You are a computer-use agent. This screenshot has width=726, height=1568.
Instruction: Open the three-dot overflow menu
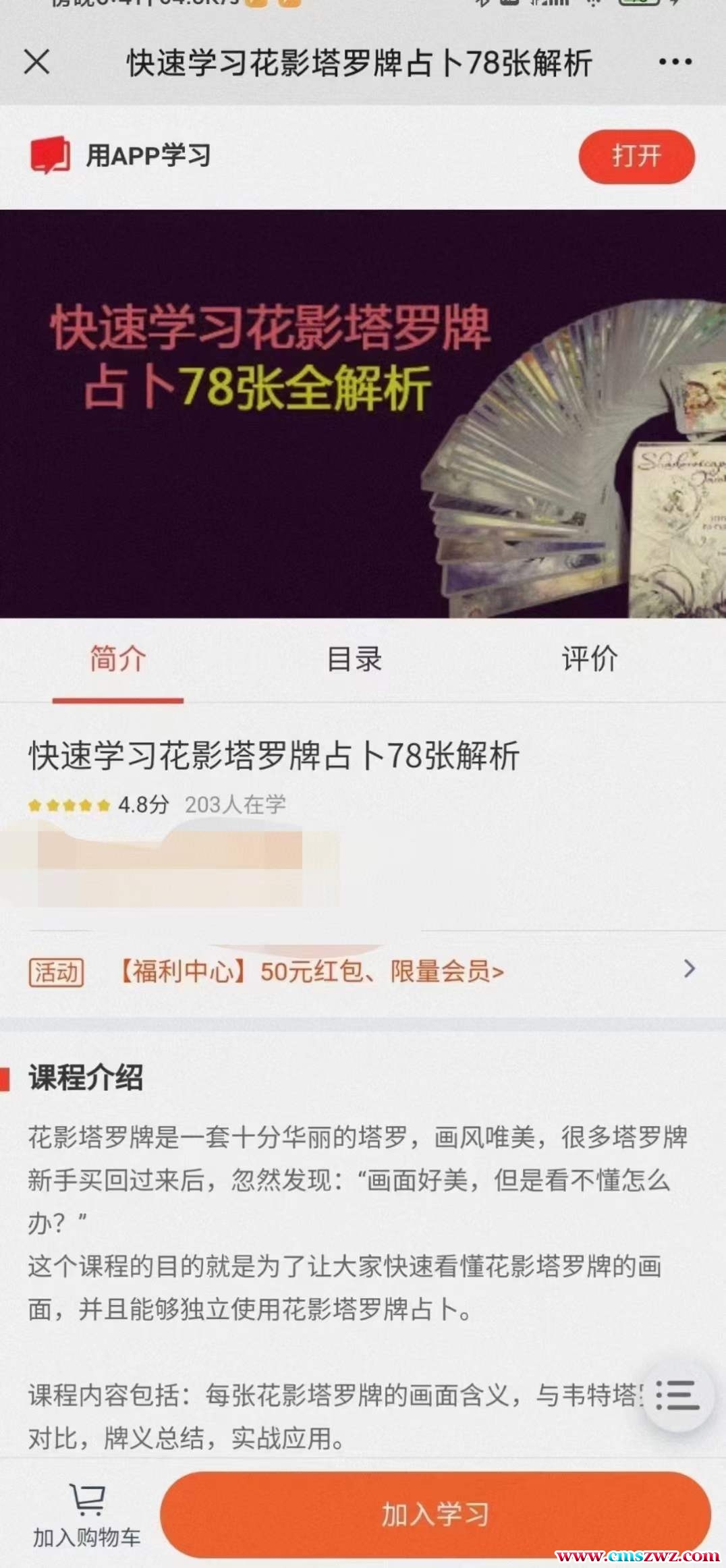pyautogui.click(x=675, y=62)
